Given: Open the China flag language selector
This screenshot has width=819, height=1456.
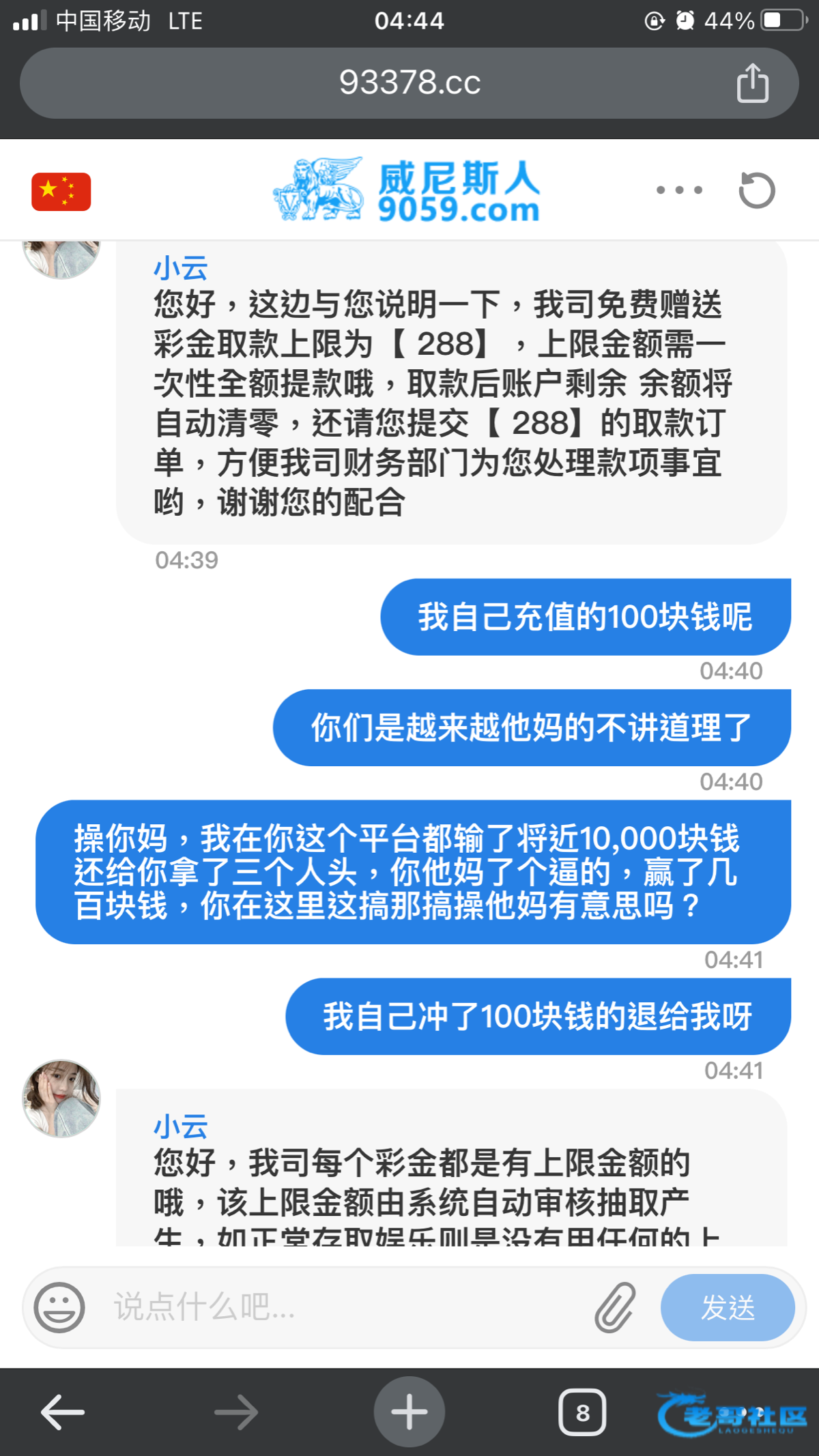Looking at the screenshot, I should click(x=61, y=192).
